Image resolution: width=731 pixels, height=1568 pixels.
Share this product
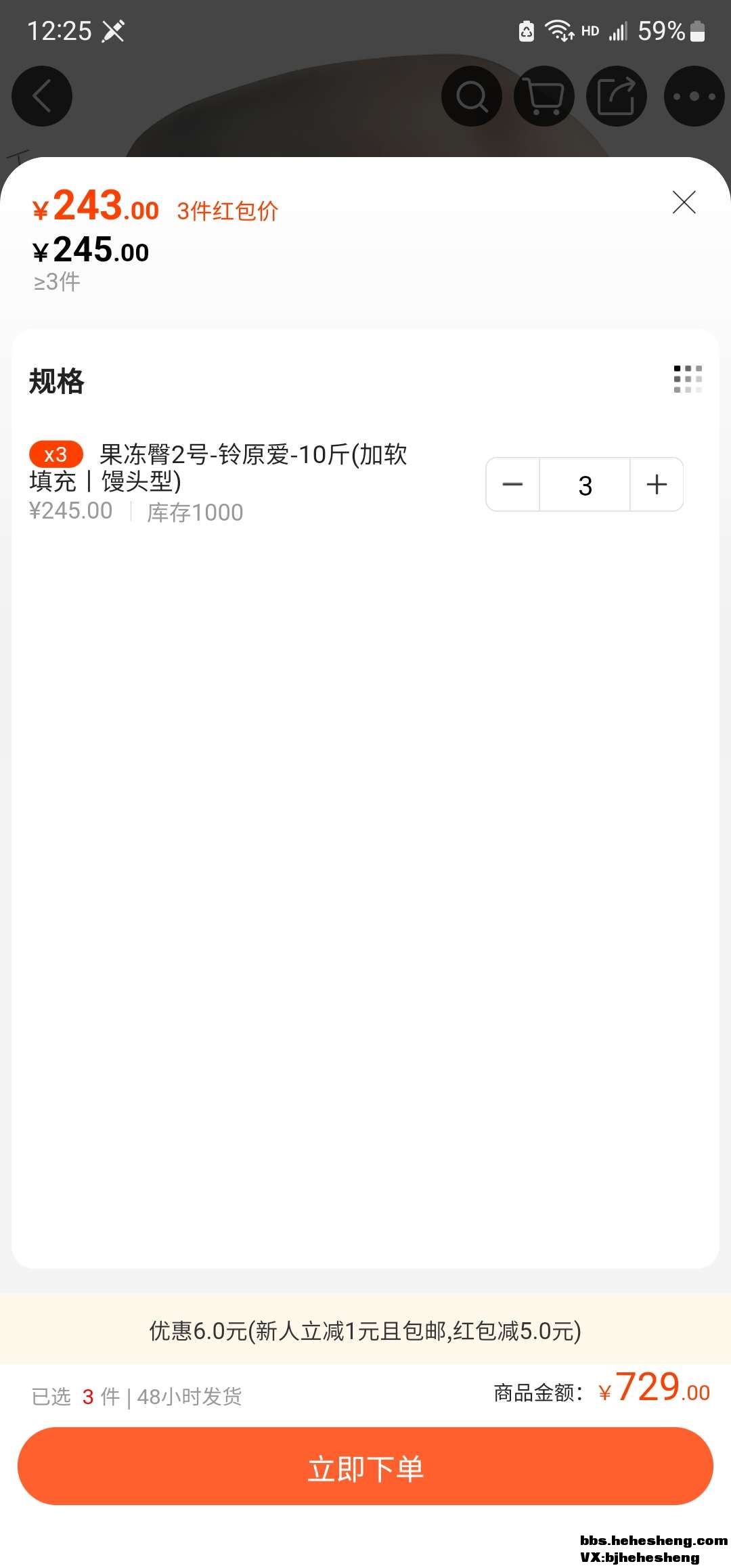(x=616, y=96)
